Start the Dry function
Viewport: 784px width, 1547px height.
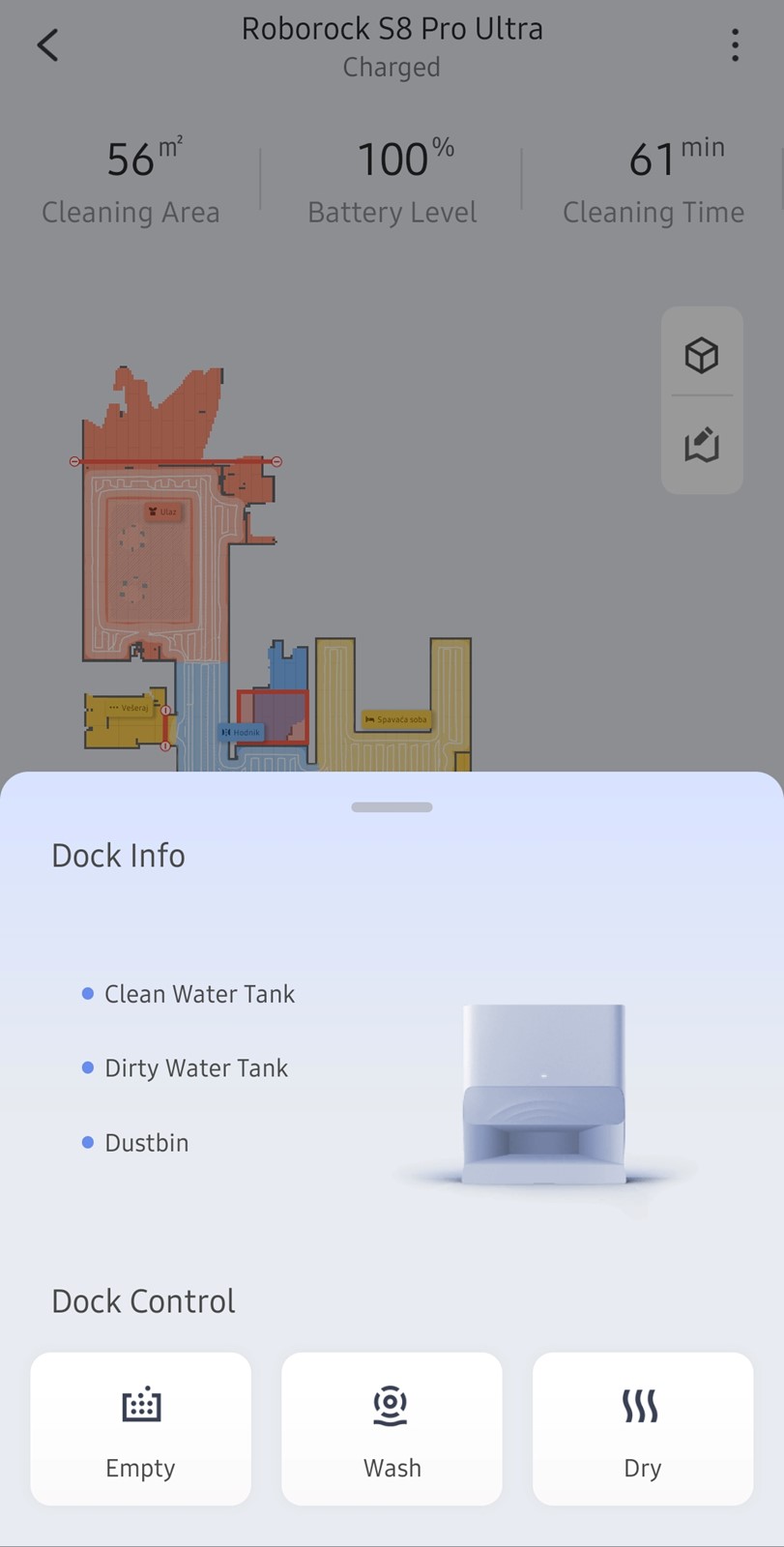[643, 1429]
